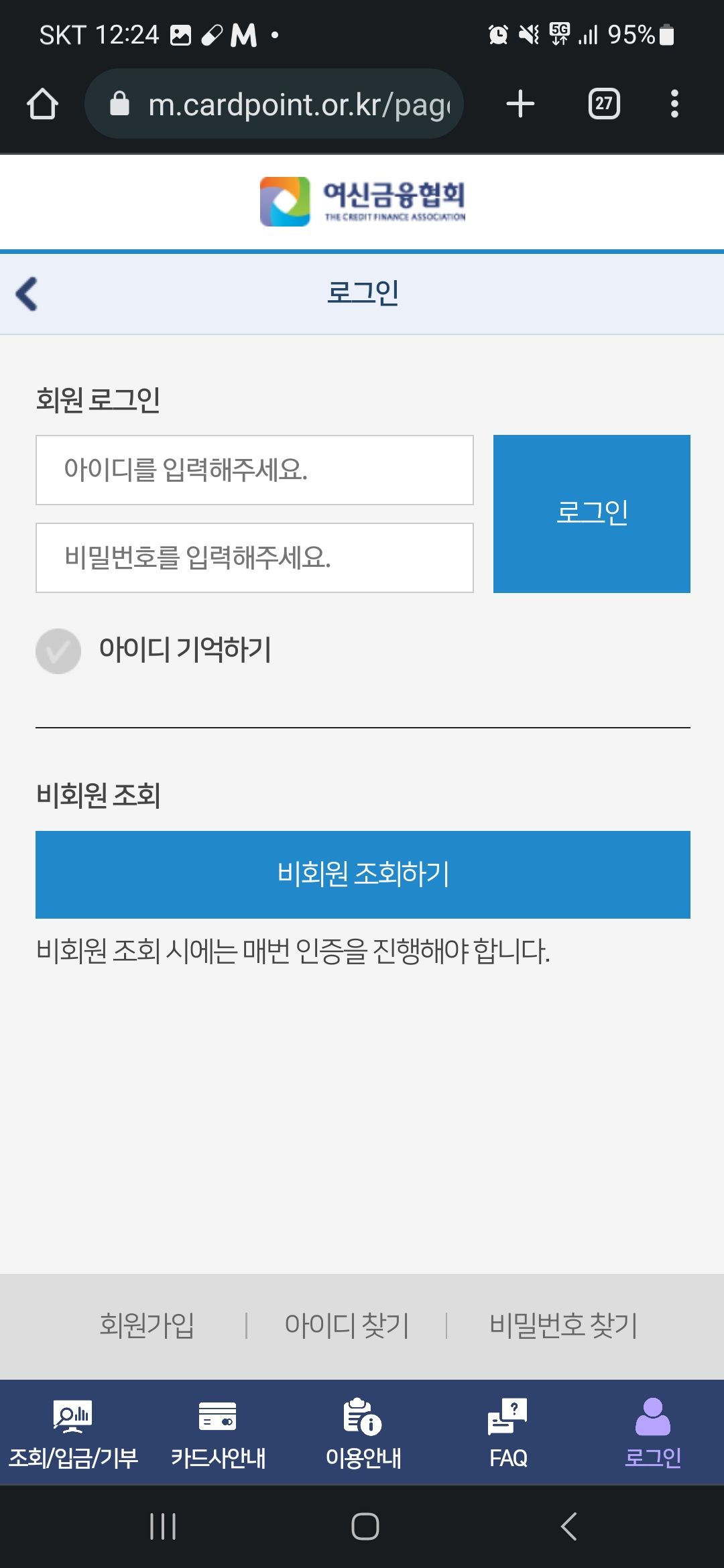Click the padlock icon in the address bar
This screenshot has height=1568, width=724.
pos(121,103)
